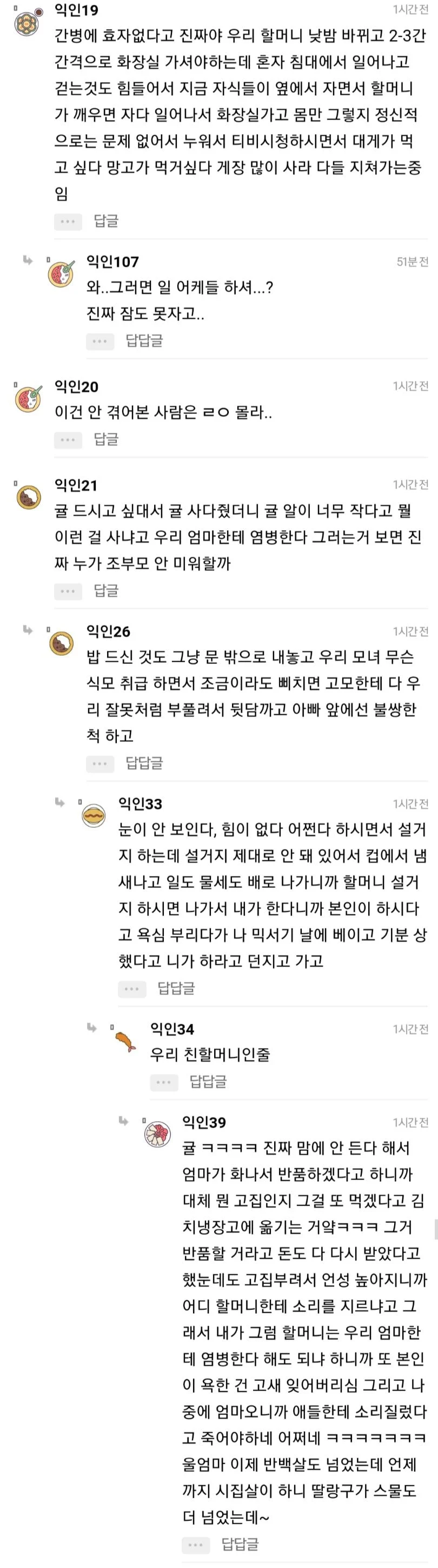
Task: Open more options under 익인20's comment
Action: coord(68,439)
